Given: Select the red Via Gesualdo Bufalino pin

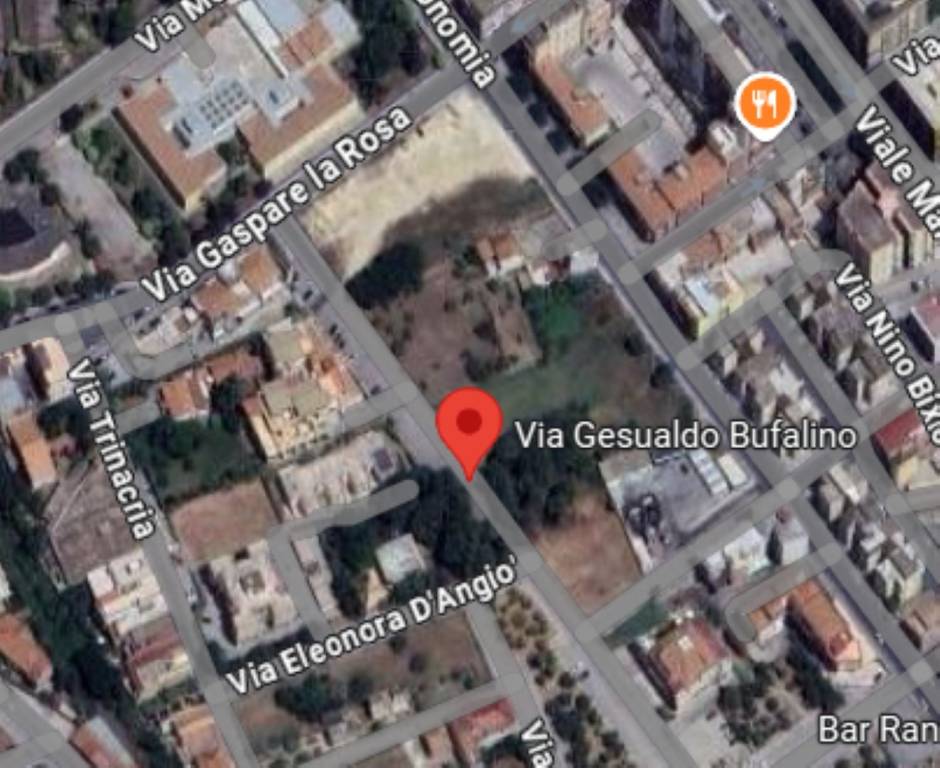Looking at the screenshot, I should 469,426.
